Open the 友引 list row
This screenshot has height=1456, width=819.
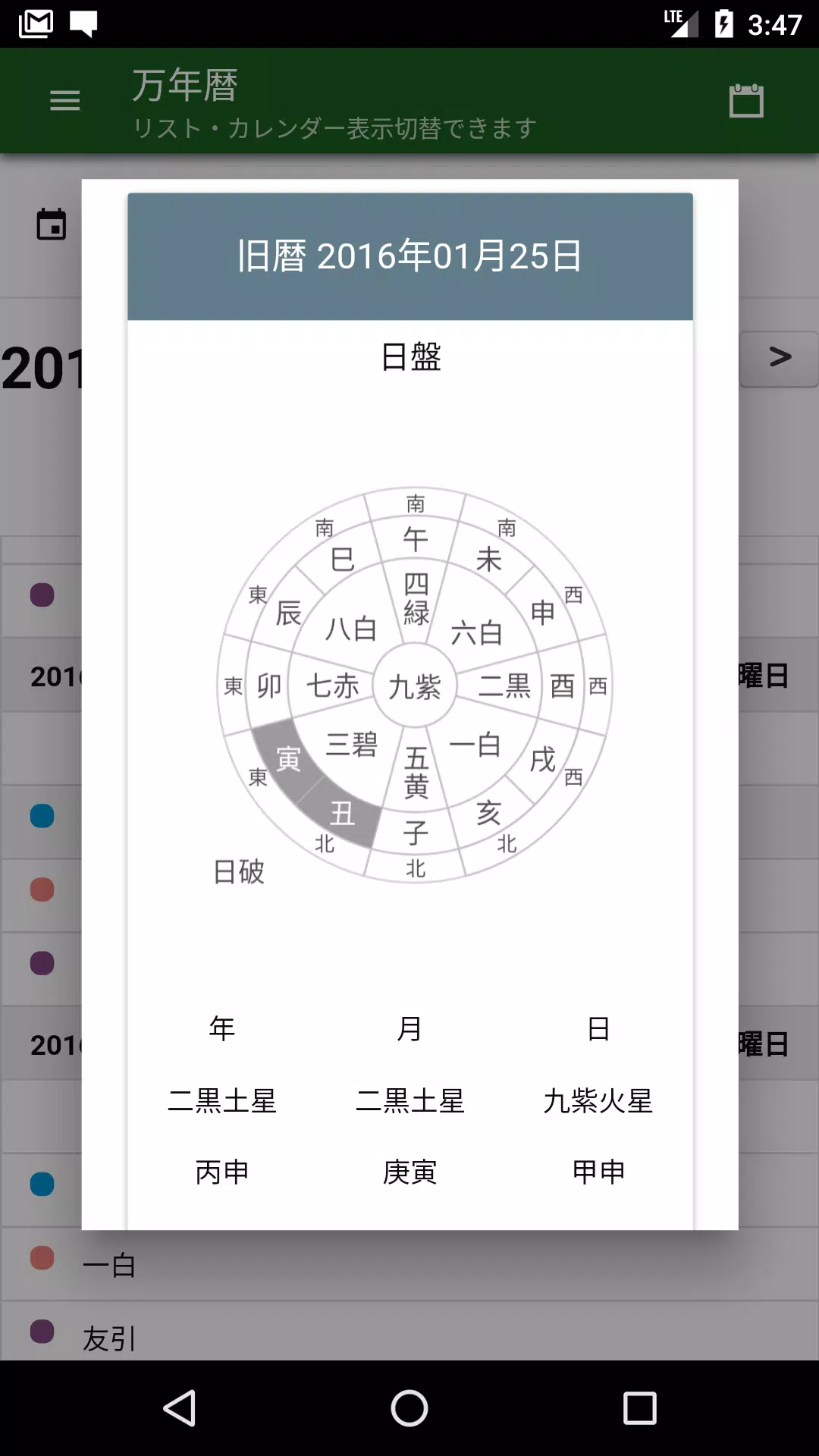(409, 1338)
